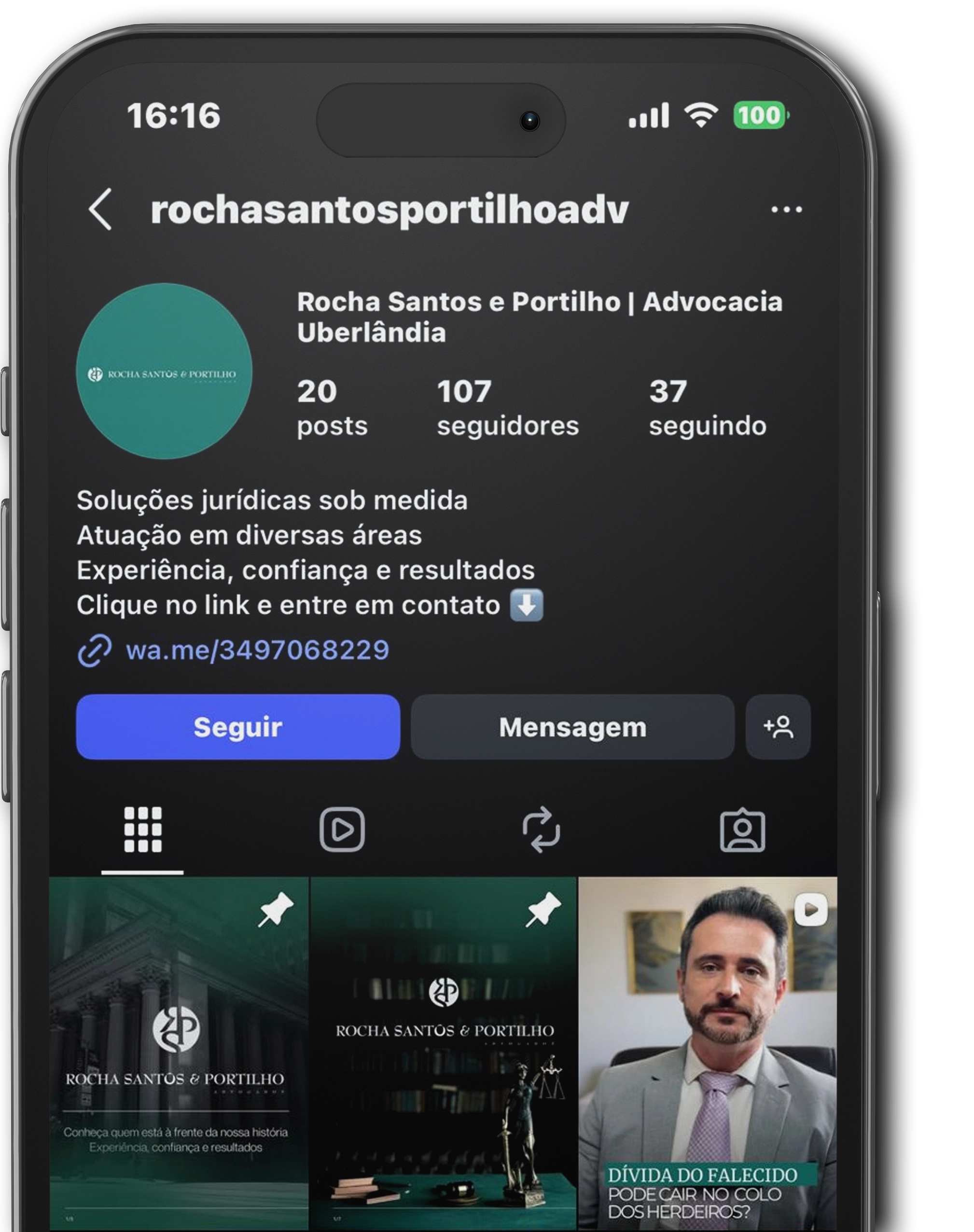Open the three-dot options menu
This screenshot has height=1232, width=974.
(786, 210)
